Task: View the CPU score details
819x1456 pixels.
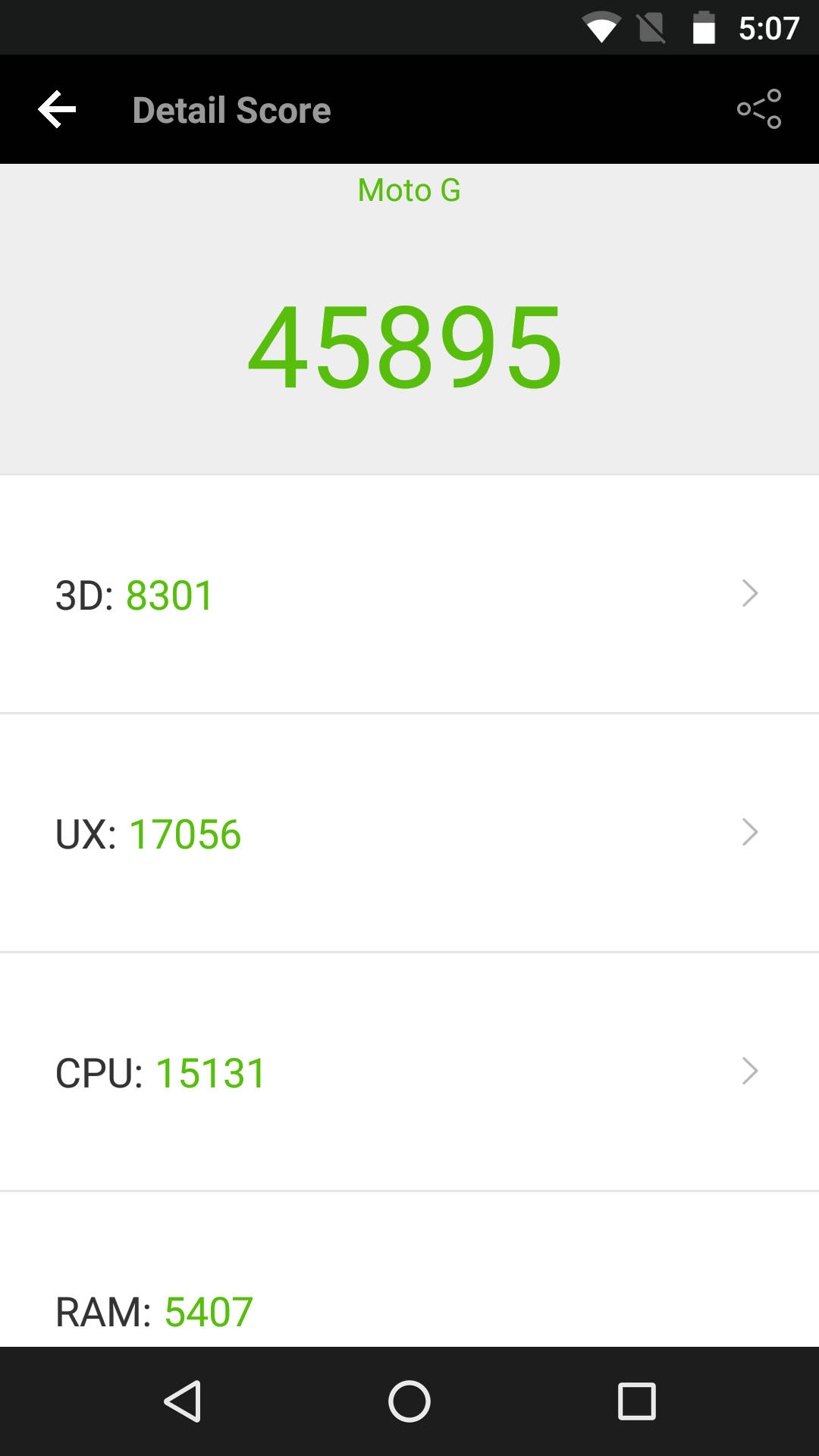Action: click(x=409, y=1072)
